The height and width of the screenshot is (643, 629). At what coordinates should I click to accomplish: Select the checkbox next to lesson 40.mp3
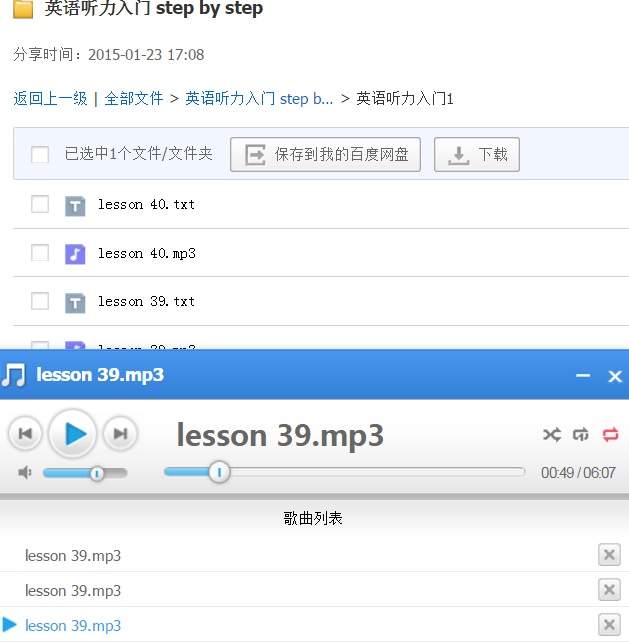point(40,253)
